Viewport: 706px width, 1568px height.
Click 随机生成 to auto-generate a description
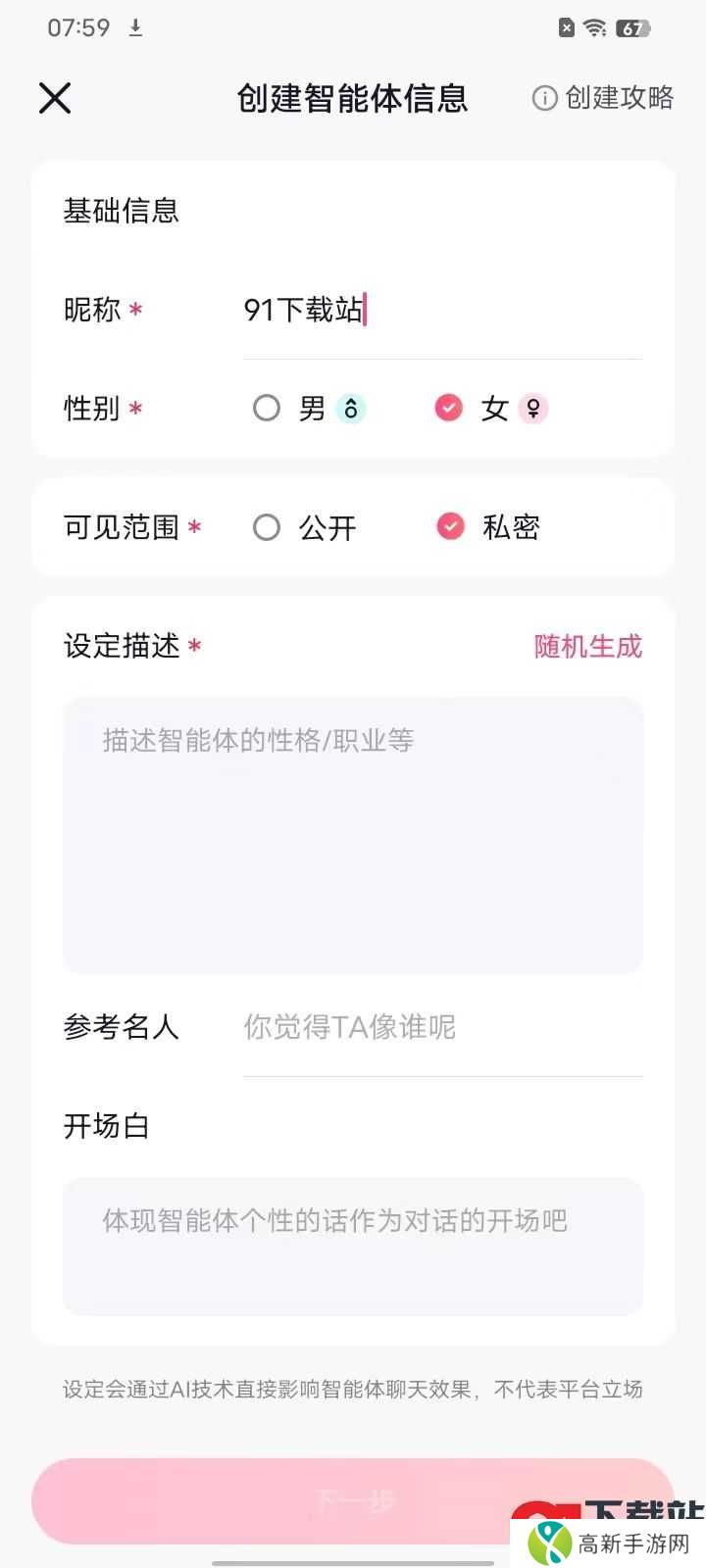587,647
